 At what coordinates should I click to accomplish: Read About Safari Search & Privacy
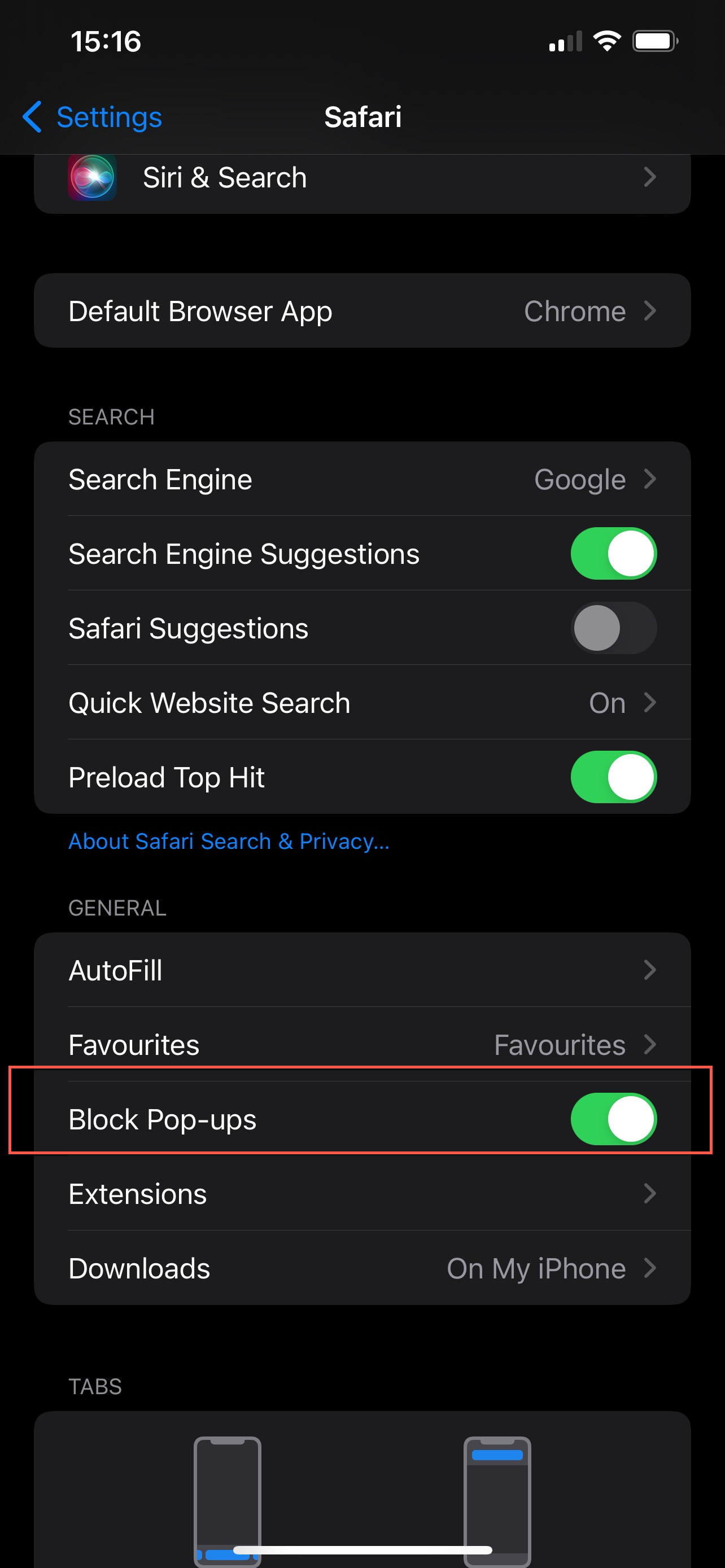(x=229, y=841)
